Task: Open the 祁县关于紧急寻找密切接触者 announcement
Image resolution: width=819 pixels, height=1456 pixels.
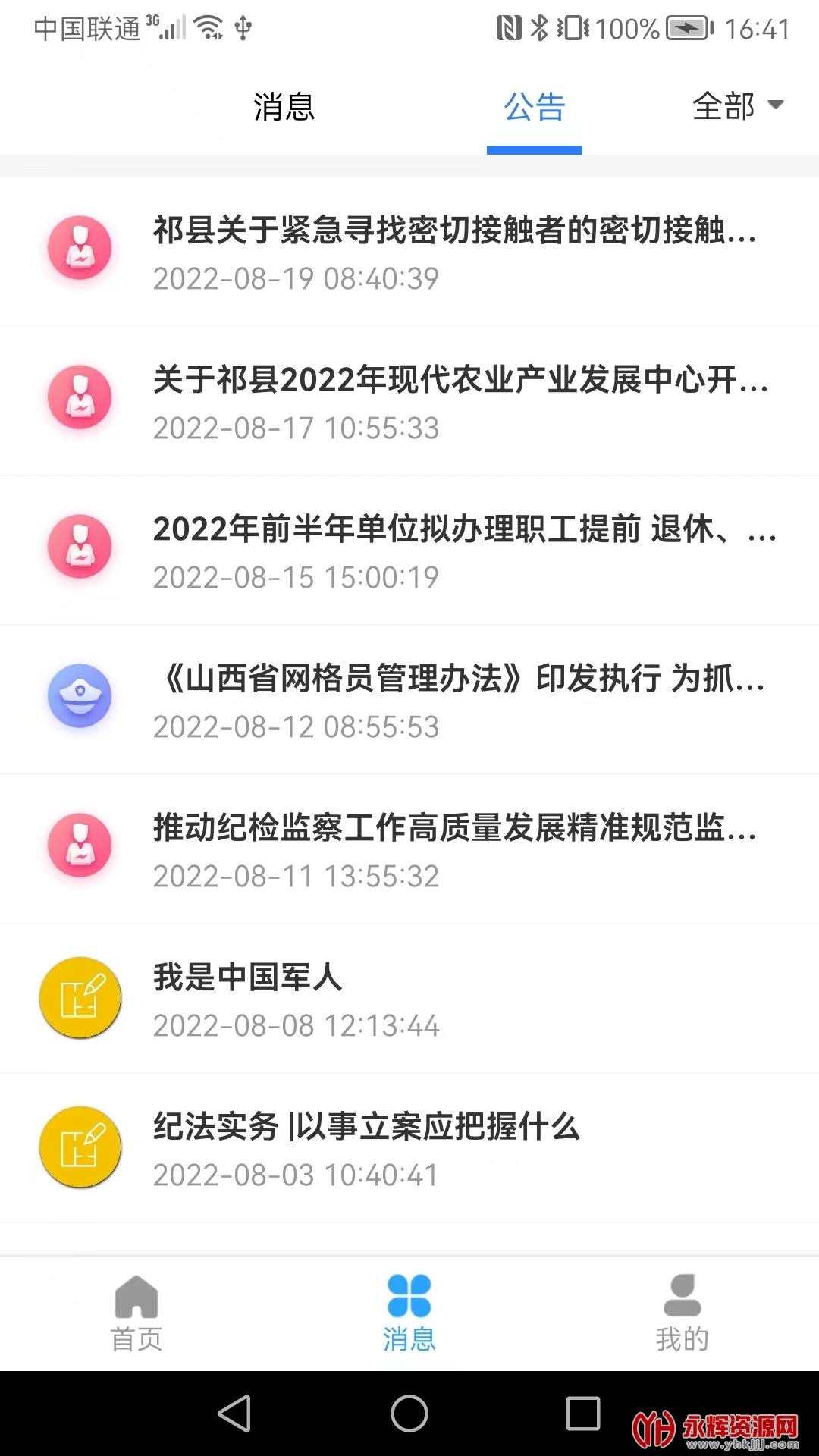Action: coord(455,252)
